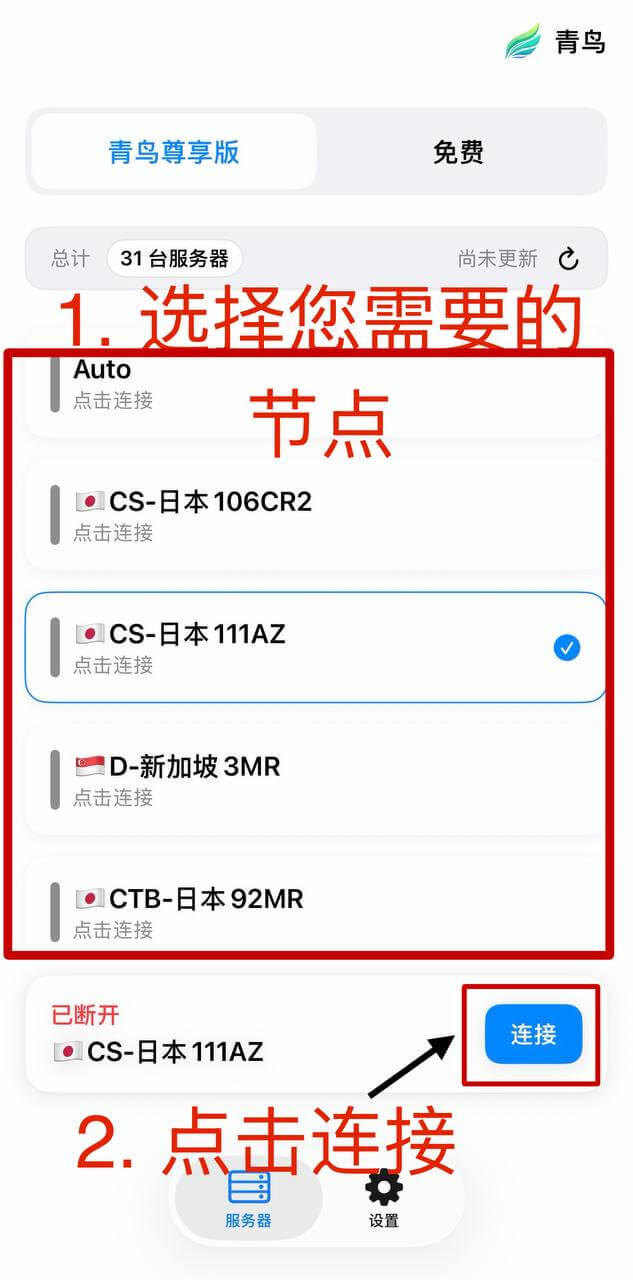
Task: Open the 设置 tab
Action: click(x=384, y=1198)
